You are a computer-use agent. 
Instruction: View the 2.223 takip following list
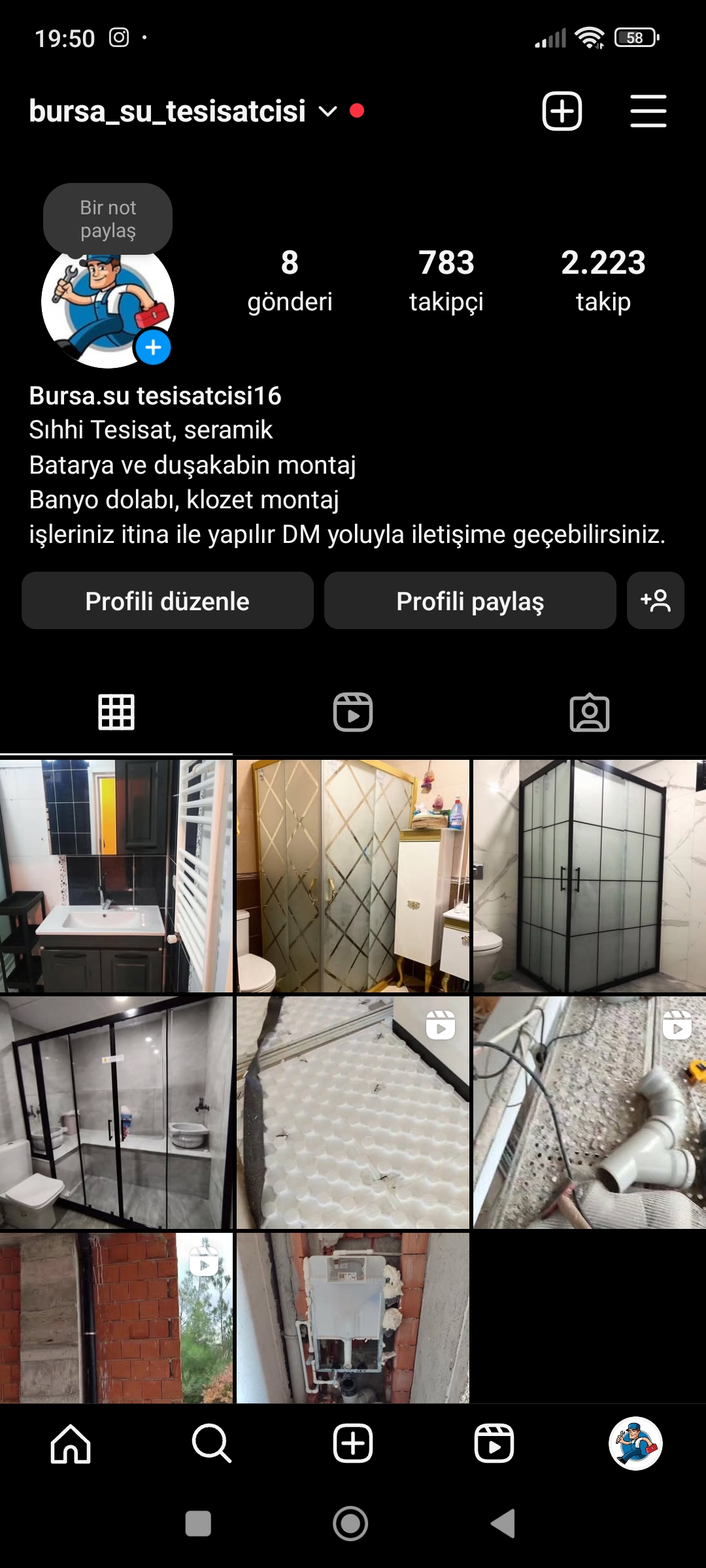coord(603,281)
